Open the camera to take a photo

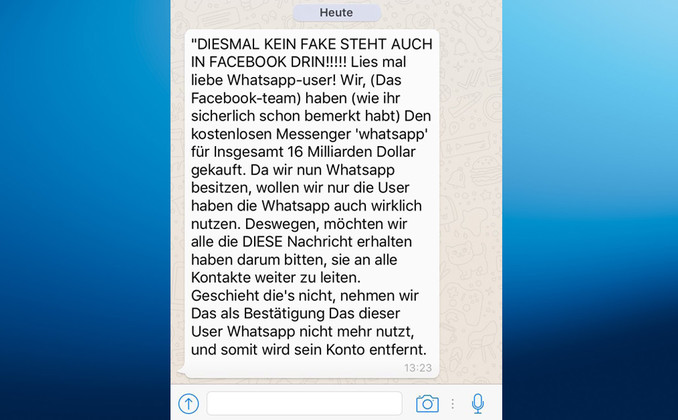click(427, 403)
